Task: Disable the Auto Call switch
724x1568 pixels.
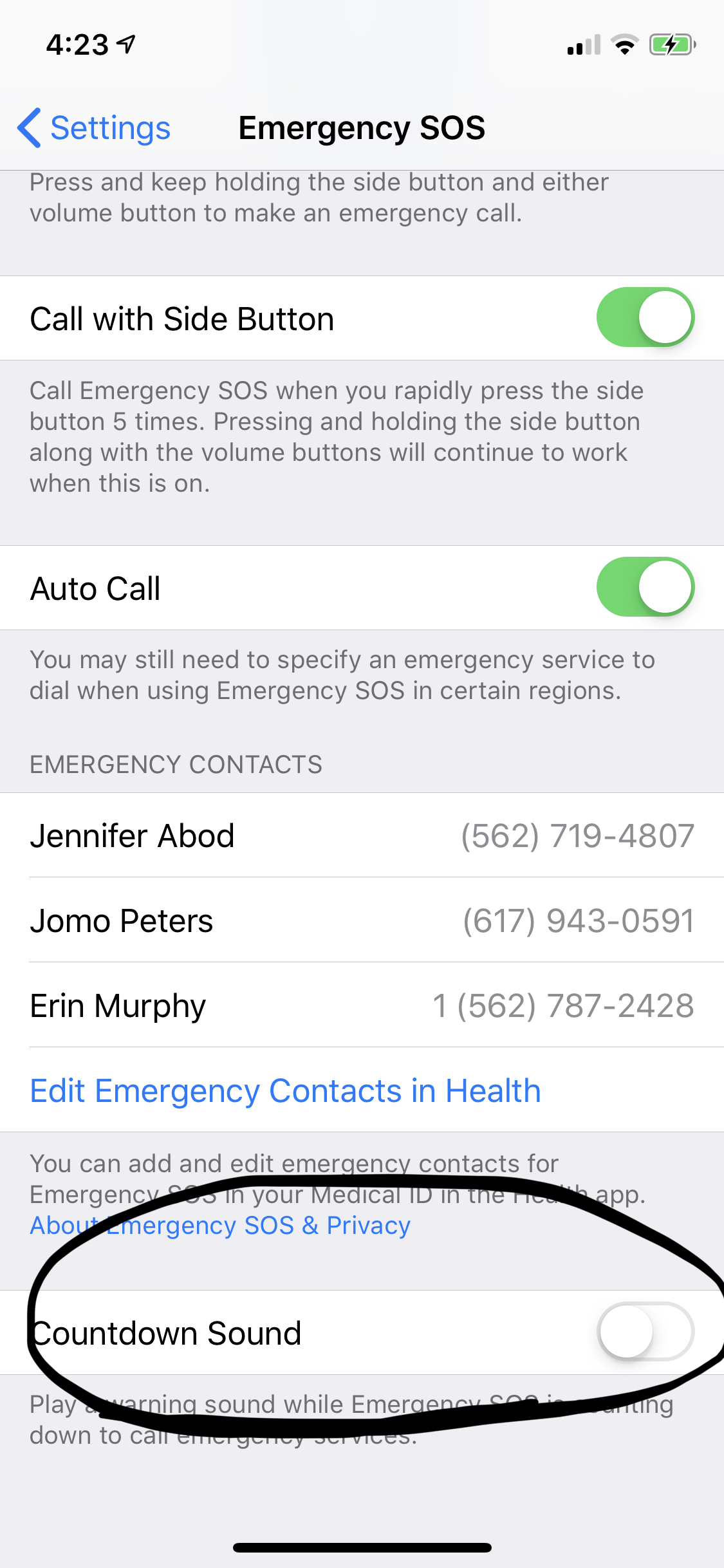Action: point(645,587)
